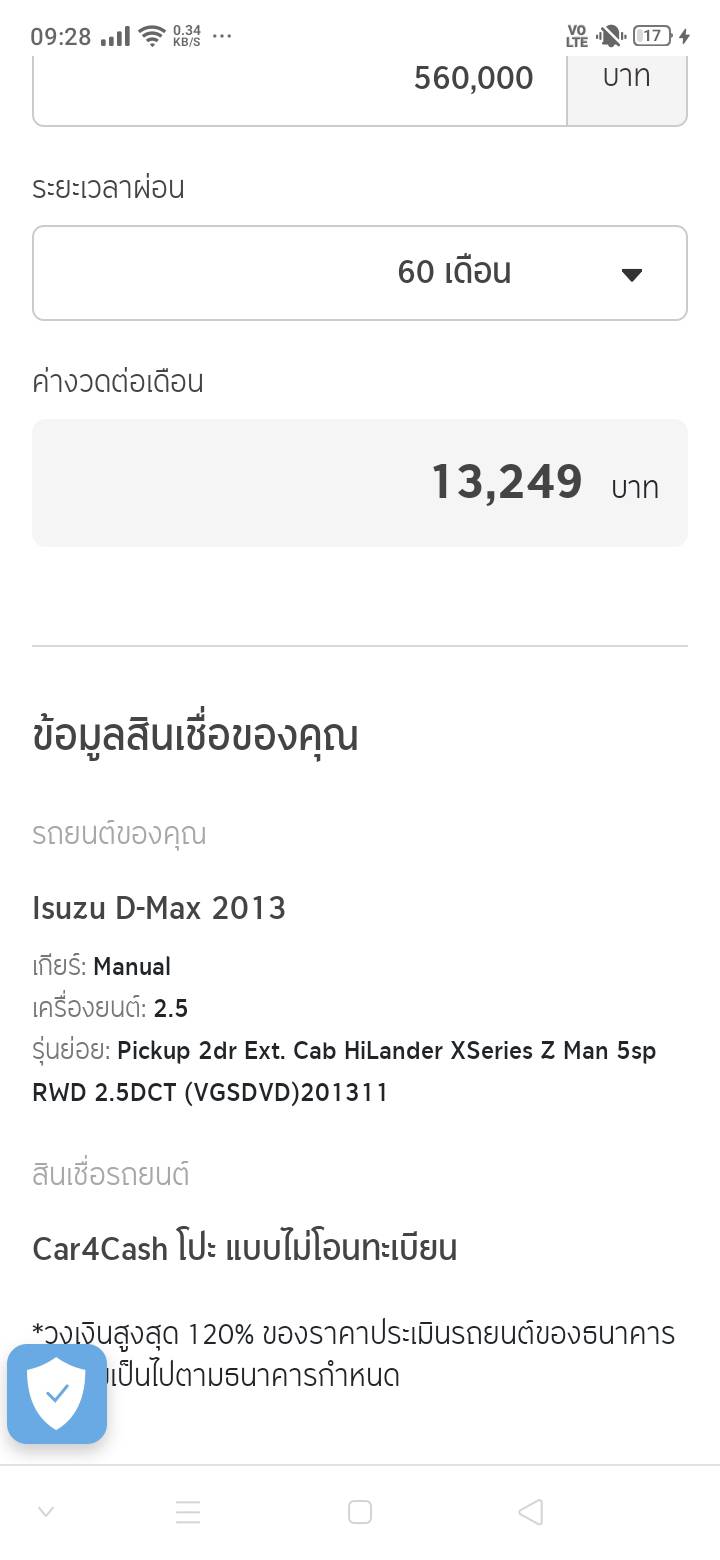
Task: Go to the home screen via the home button
Action: (x=360, y=1512)
